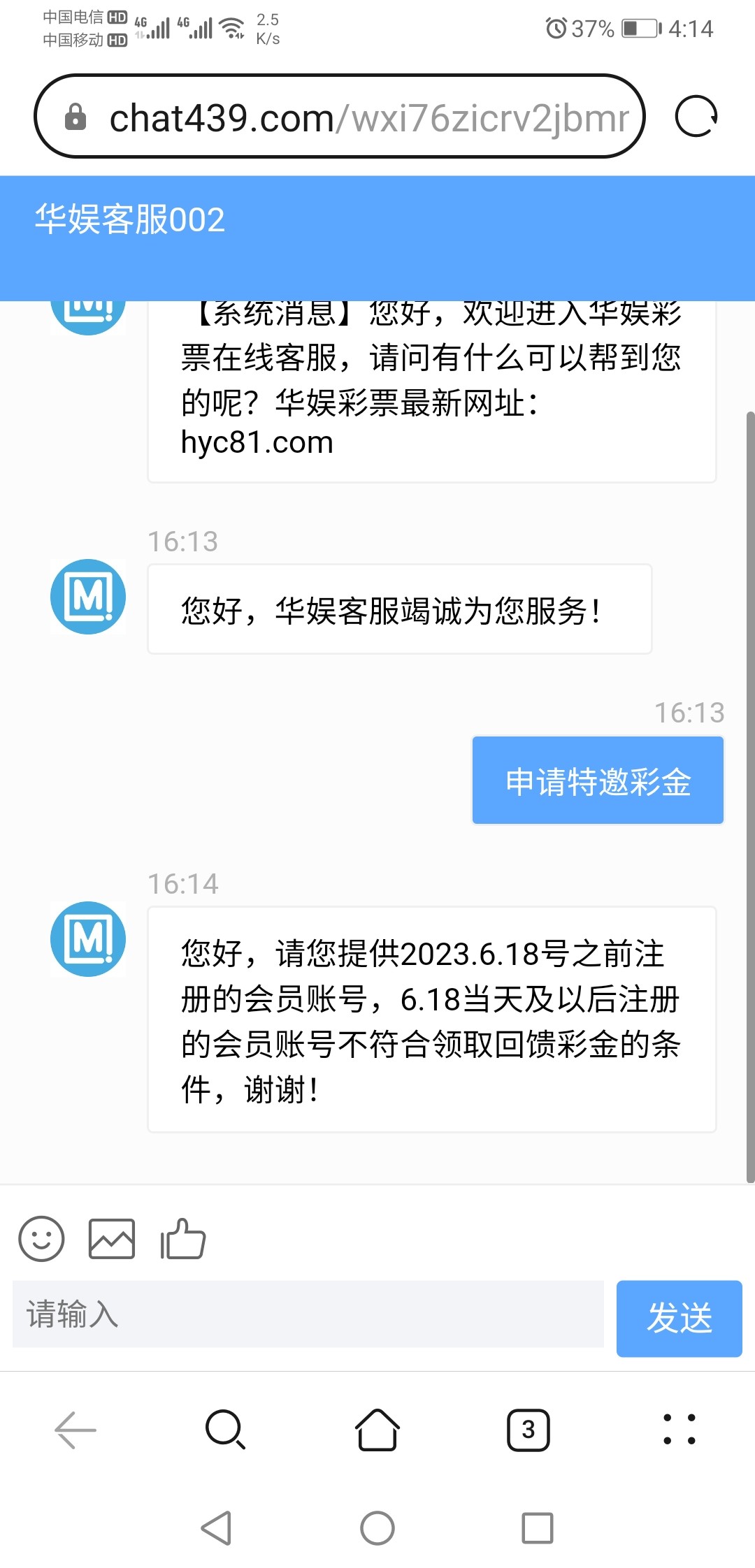Screen dimensions: 755x1568
Task: Select the 华娱客服002 title bar
Action: [x=130, y=220]
